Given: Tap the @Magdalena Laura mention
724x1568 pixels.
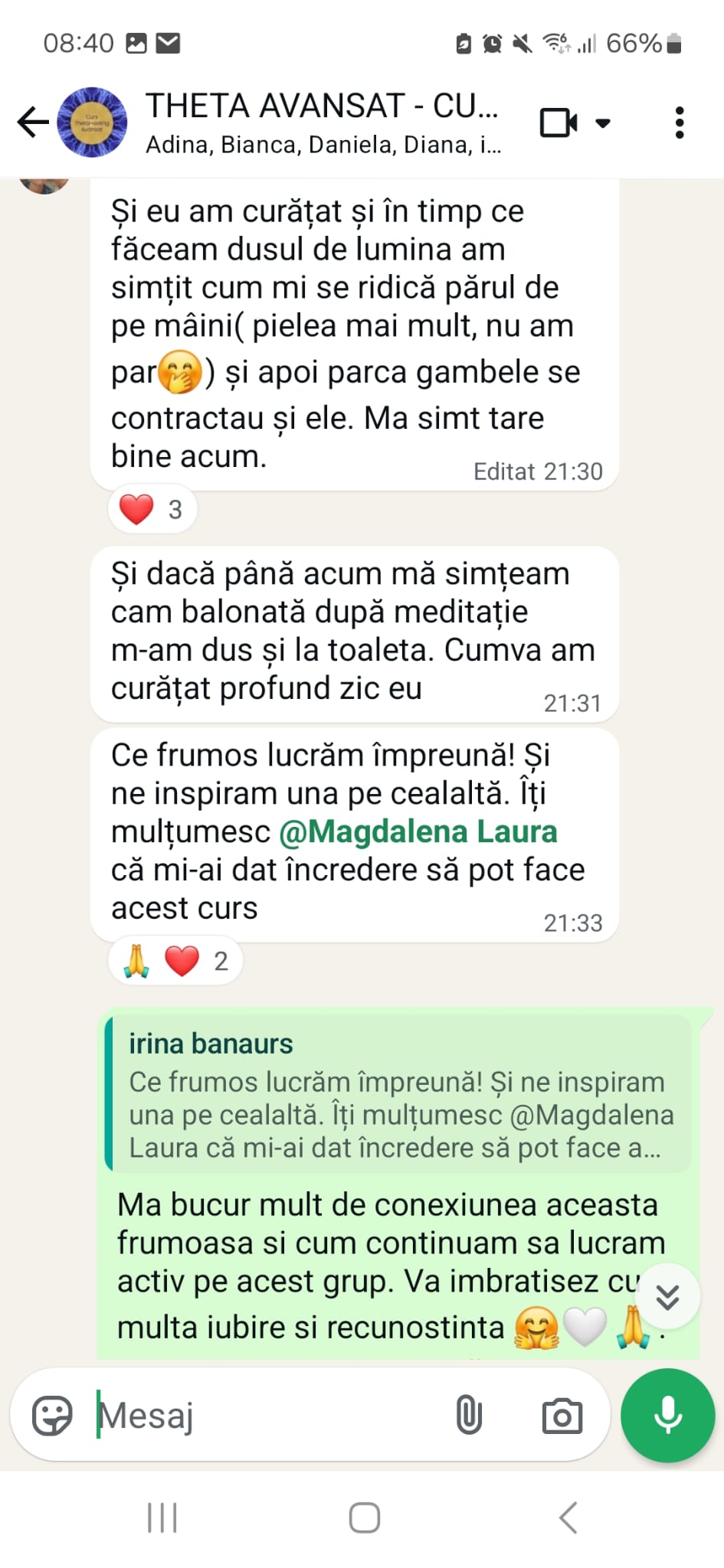Looking at the screenshot, I should click(x=418, y=831).
